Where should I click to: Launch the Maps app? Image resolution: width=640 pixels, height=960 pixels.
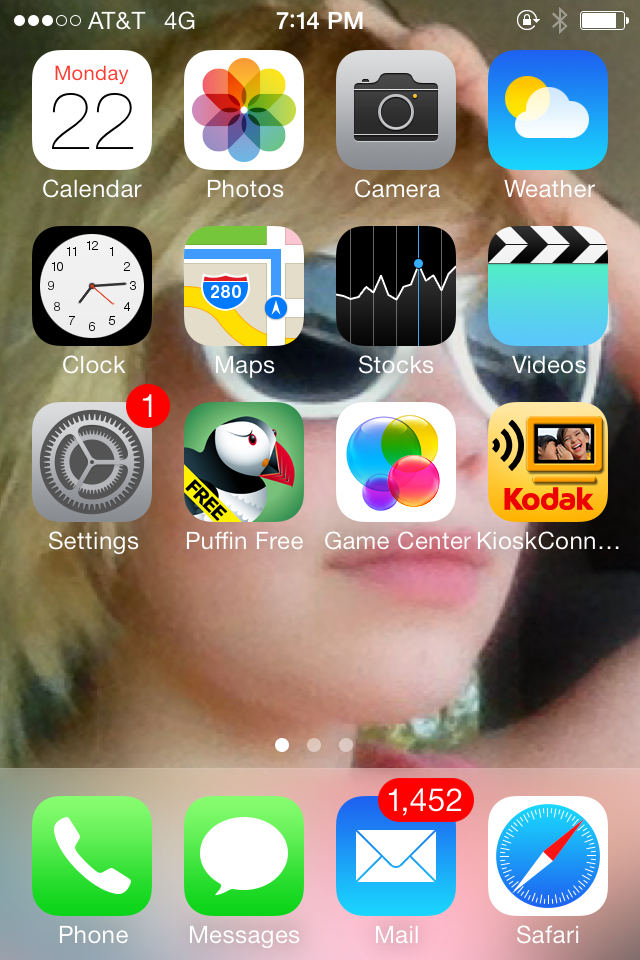point(244,286)
